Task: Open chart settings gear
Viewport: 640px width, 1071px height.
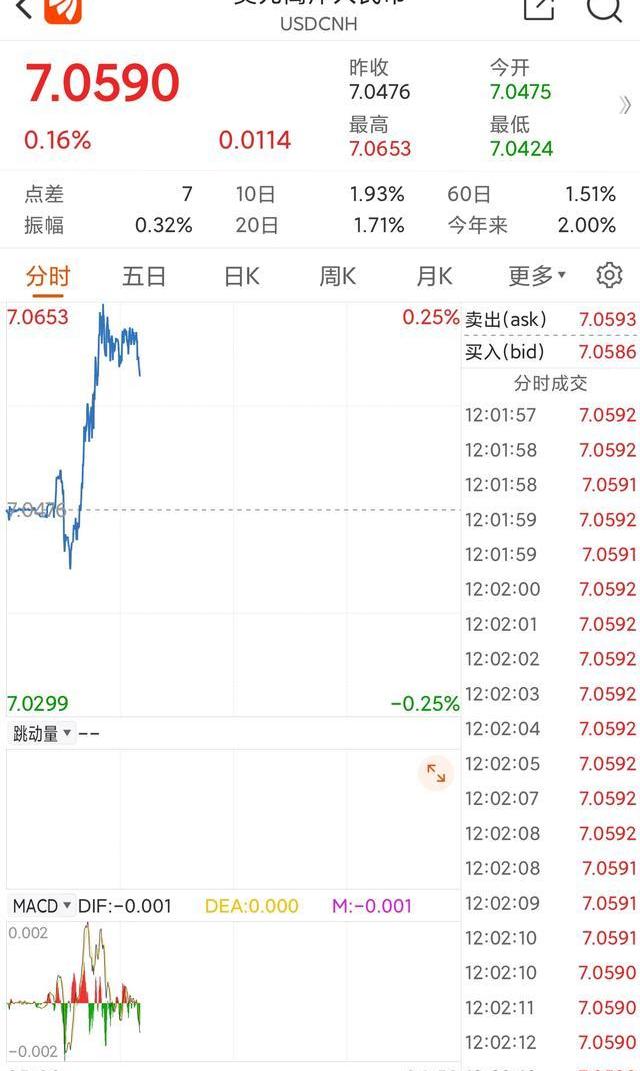Action: coord(609,275)
